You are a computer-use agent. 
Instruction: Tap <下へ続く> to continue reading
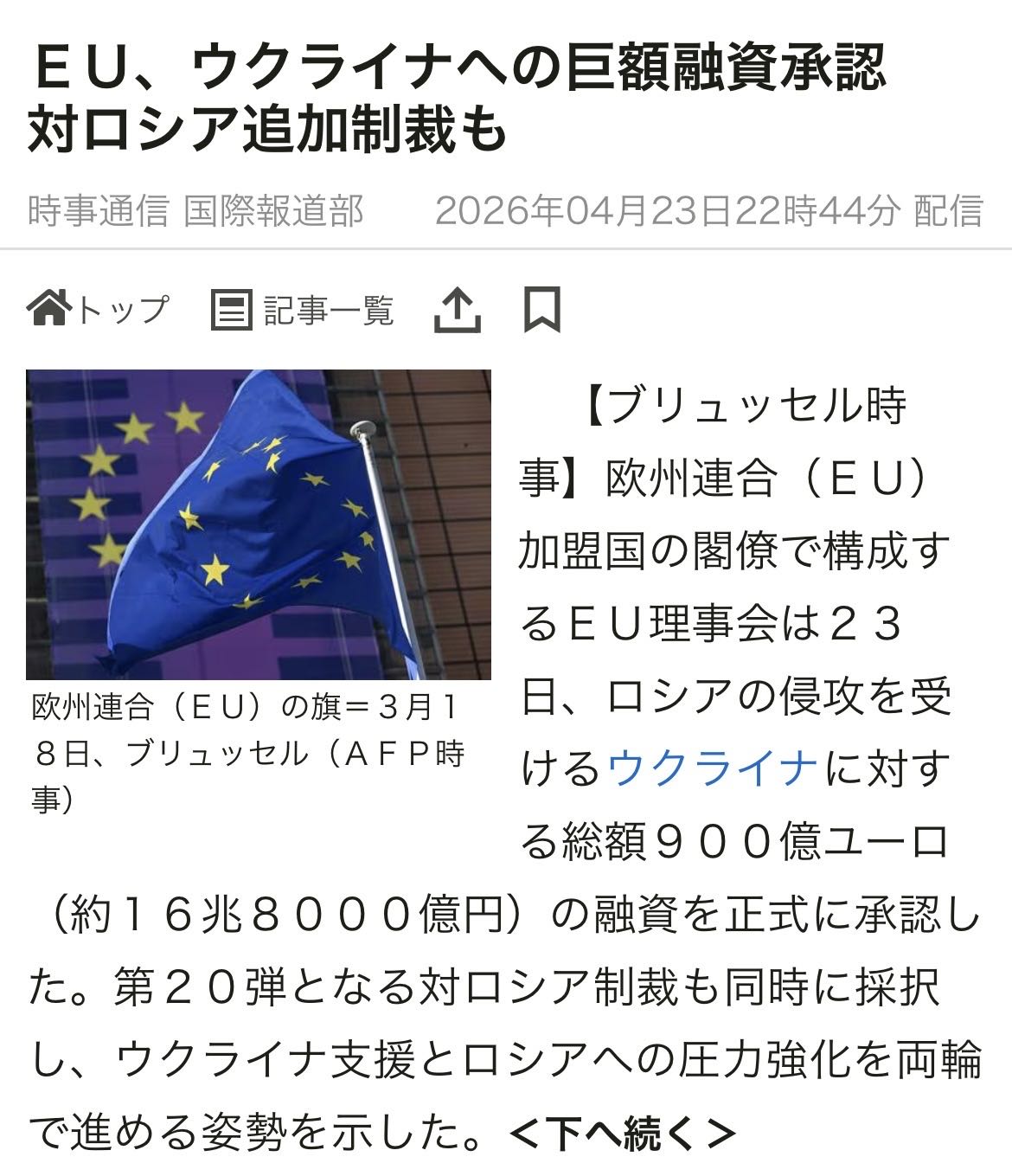coord(623,1134)
